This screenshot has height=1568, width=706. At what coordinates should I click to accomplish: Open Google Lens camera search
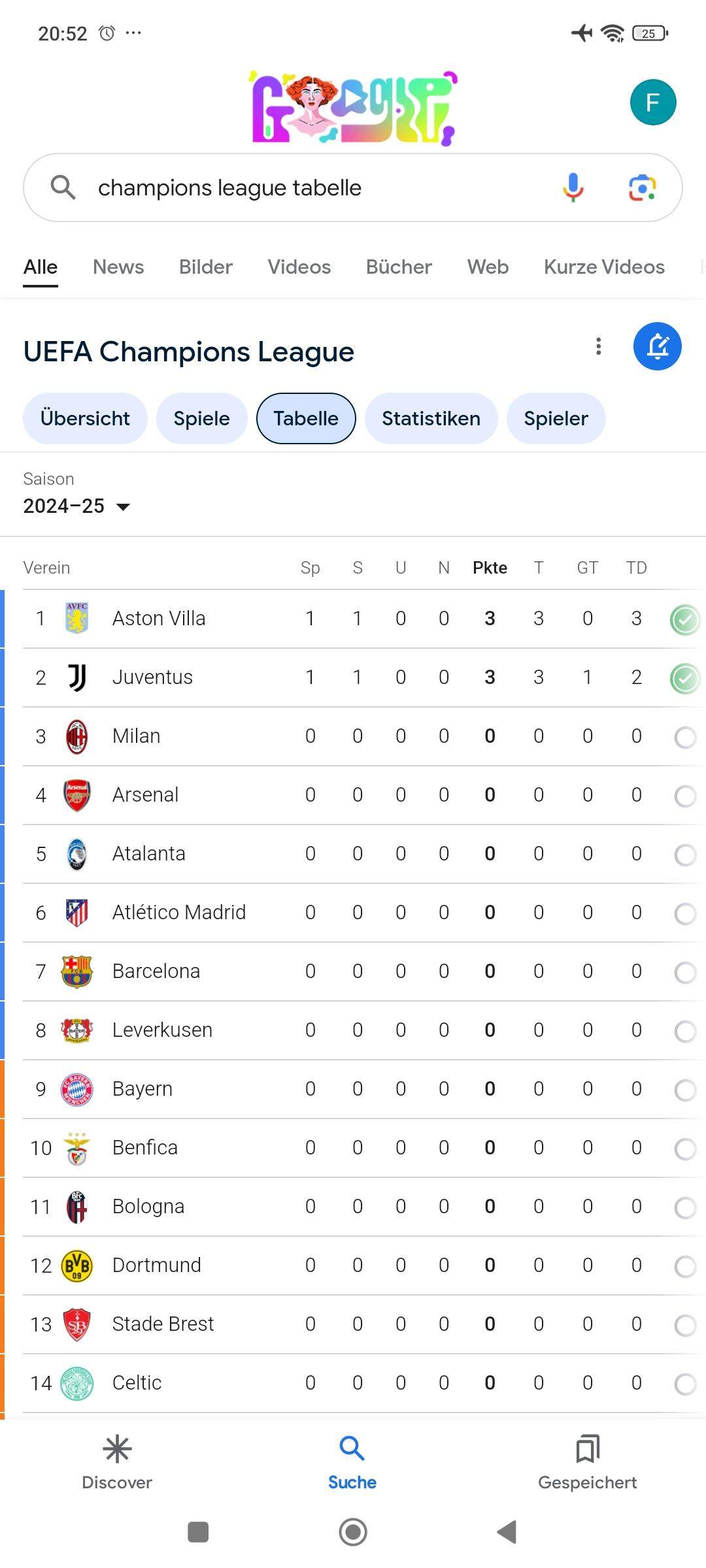point(641,188)
